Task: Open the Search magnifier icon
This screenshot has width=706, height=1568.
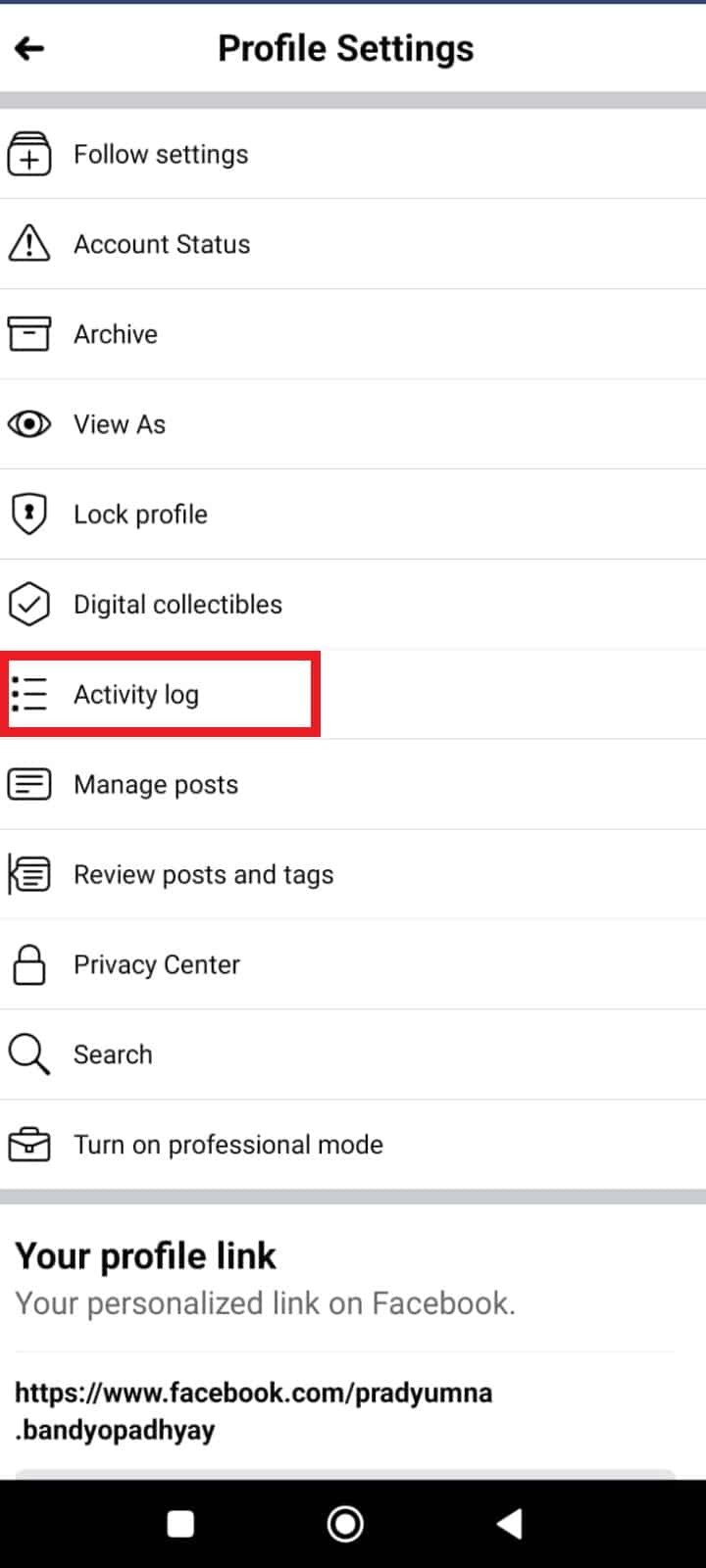Action: point(29,1054)
